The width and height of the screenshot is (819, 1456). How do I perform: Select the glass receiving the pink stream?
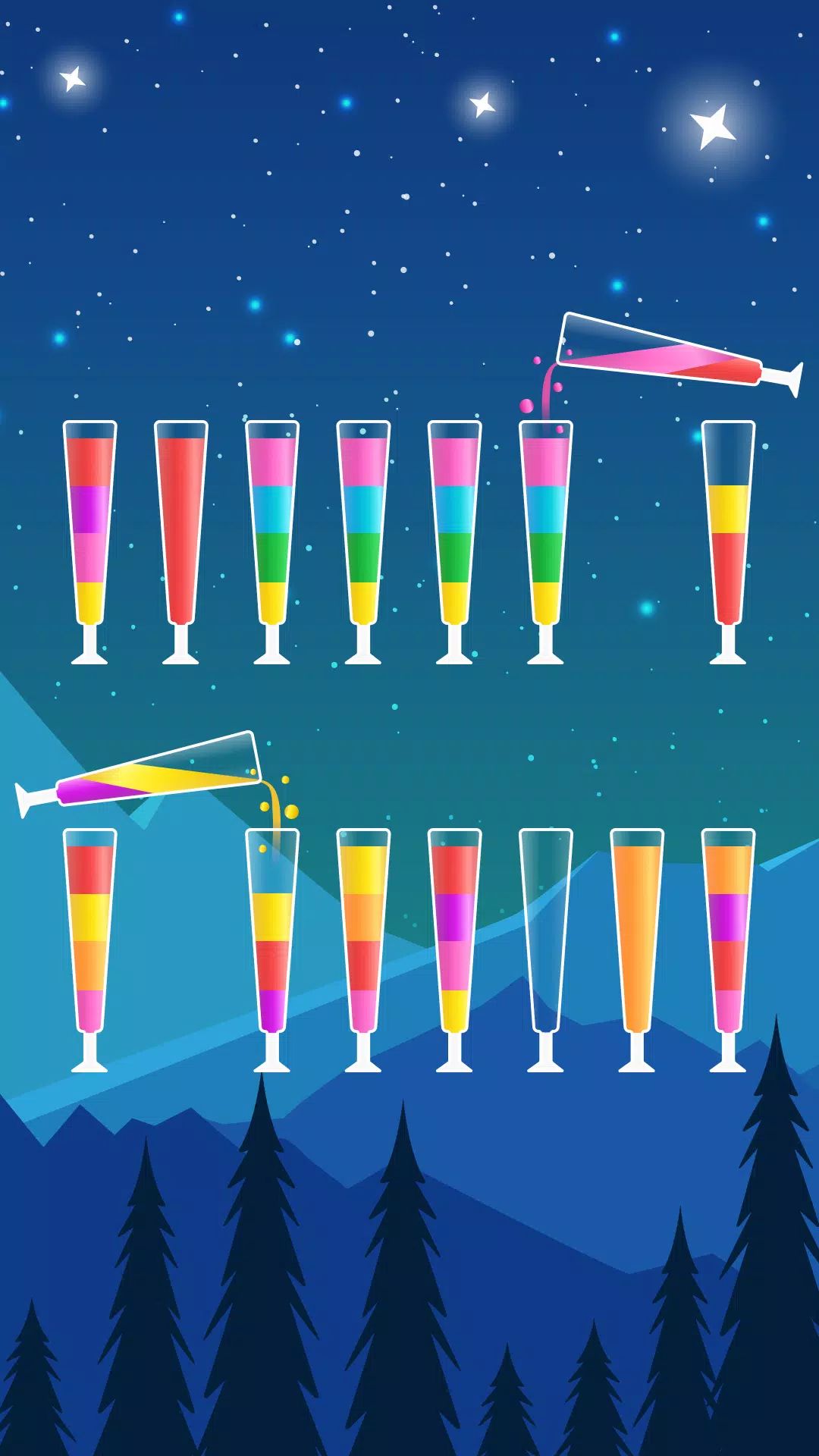point(545,531)
